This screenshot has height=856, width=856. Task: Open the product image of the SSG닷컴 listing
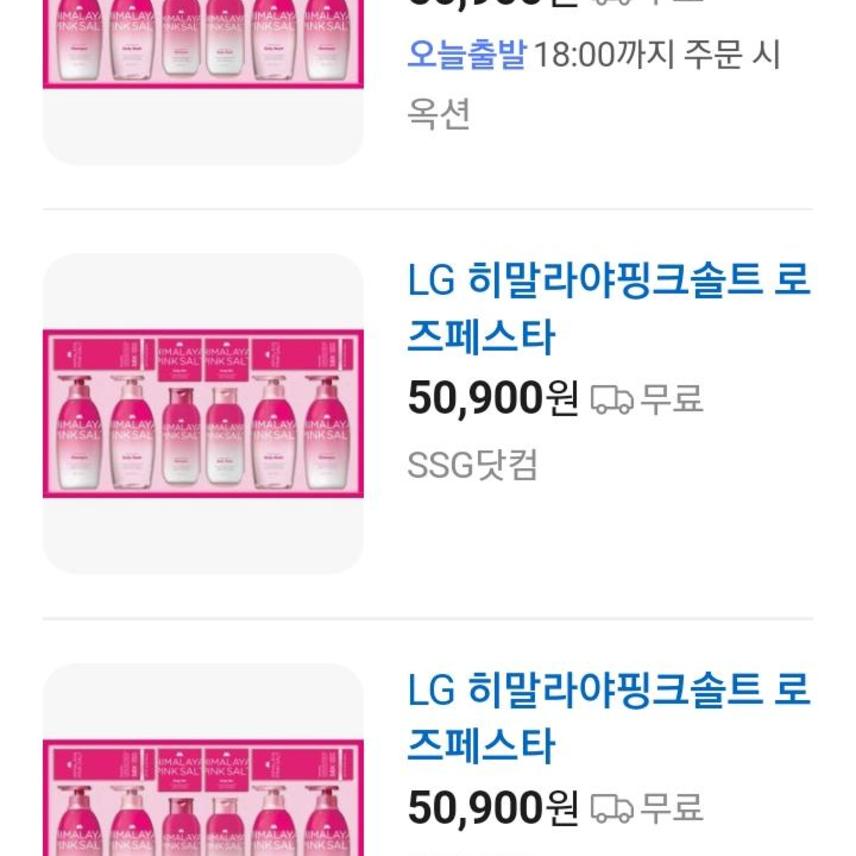pyautogui.click(x=203, y=413)
